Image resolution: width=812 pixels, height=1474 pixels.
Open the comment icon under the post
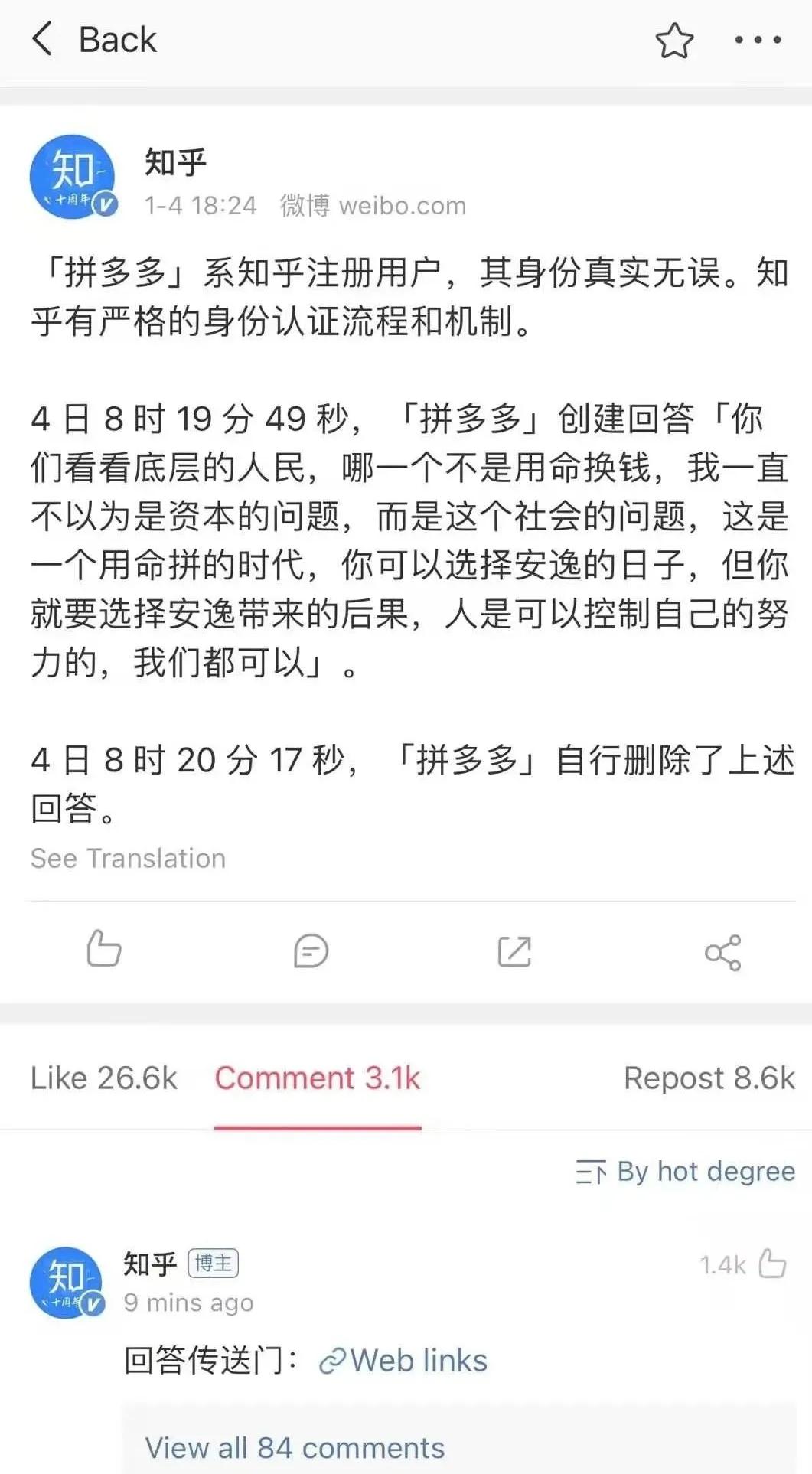tap(309, 951)
